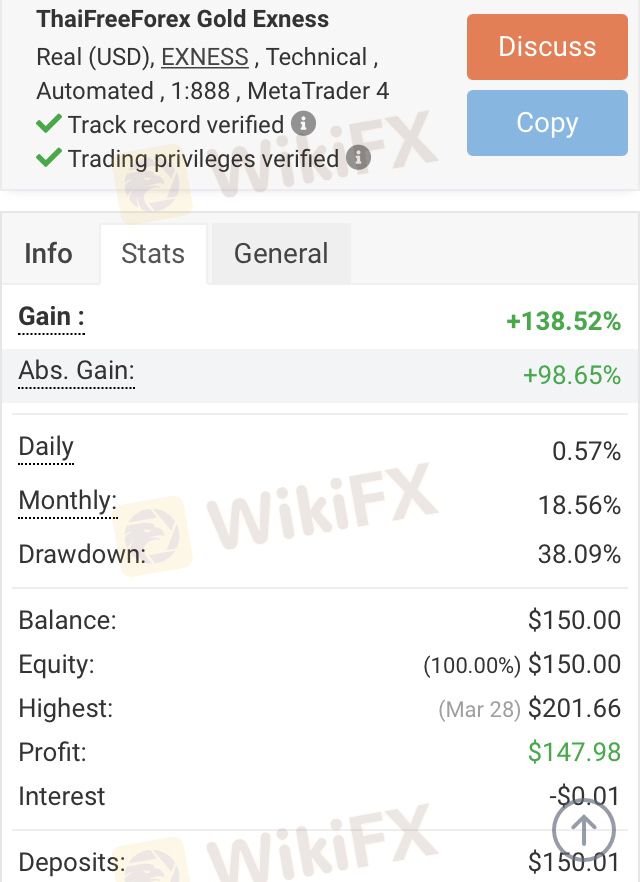Show info about Trading privileges verified
Image resolution: width=640 pixels, height=882 pixels.
pyautogui.click(x=358, y=158)
